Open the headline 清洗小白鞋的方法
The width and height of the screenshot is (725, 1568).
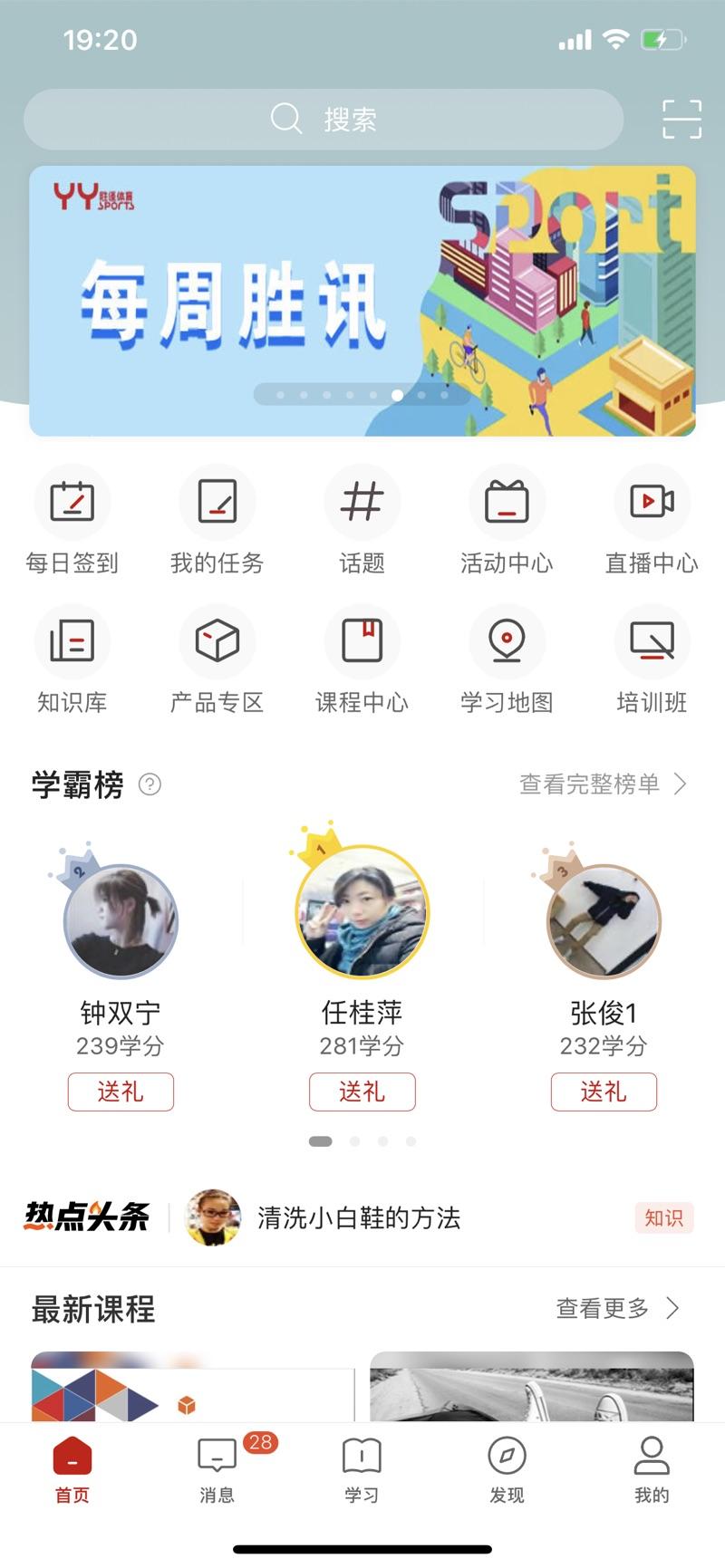pyautogui.click(x=360, y=1218)
